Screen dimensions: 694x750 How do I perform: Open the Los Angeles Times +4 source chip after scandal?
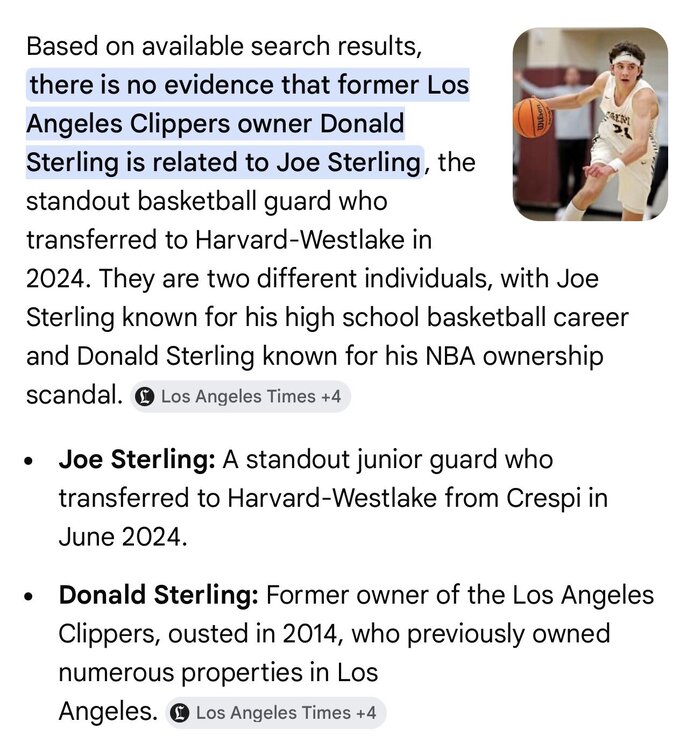point(240,396)
